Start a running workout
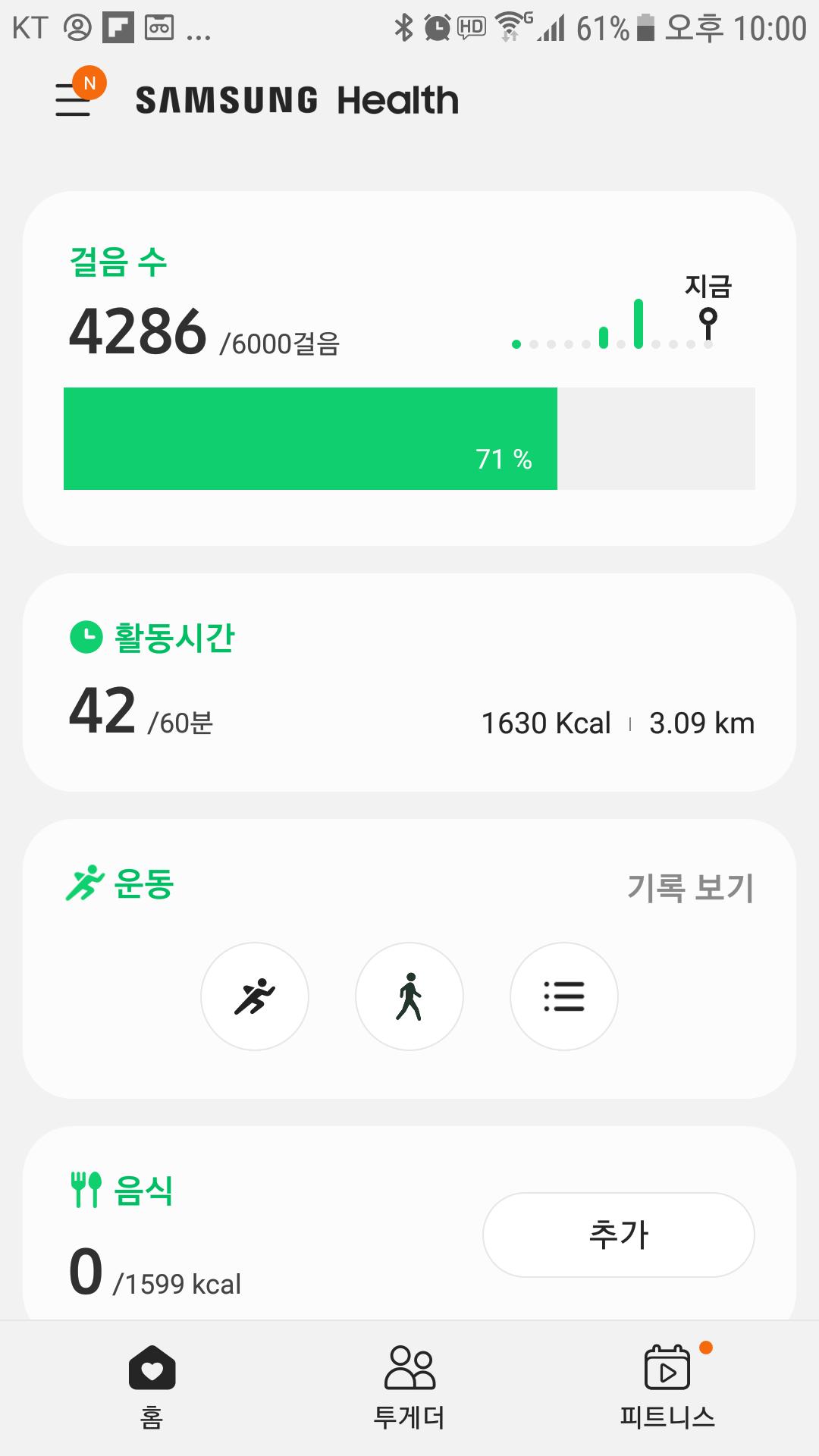Image resolution: width=819 pixels, height=1456 pixels. (255, 996)
